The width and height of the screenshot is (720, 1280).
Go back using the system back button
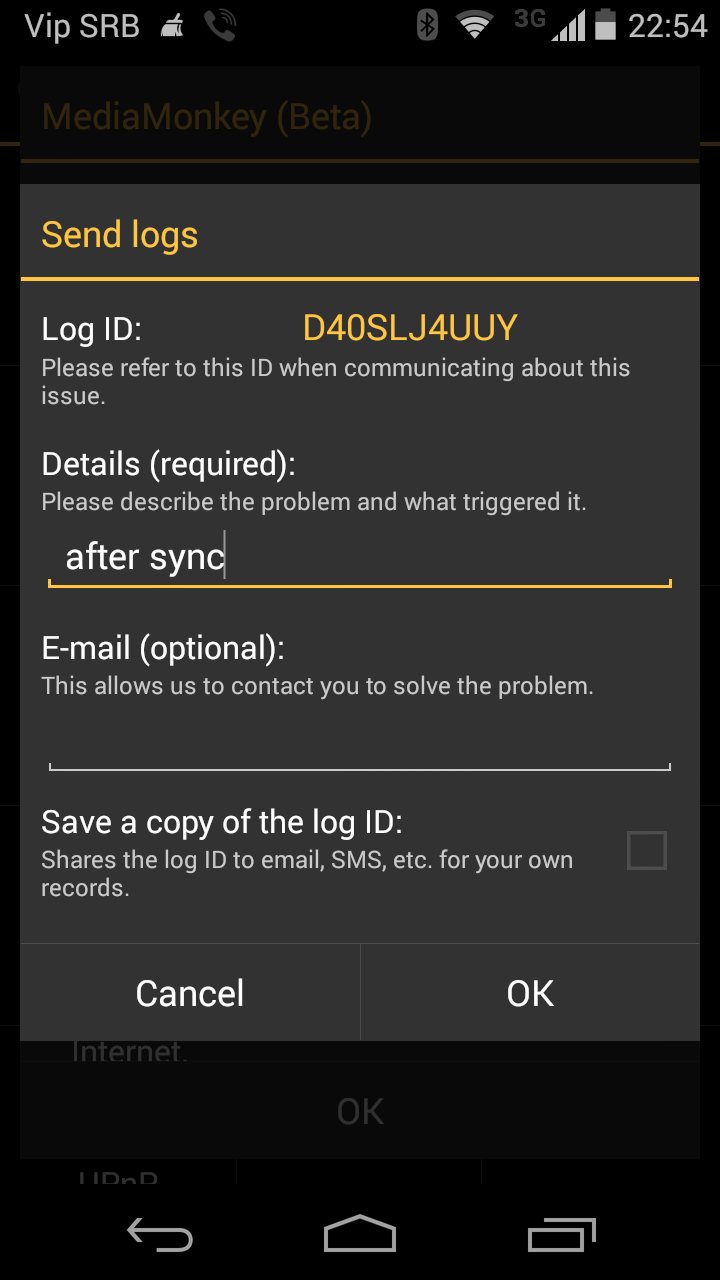[x=160, y=1235]
